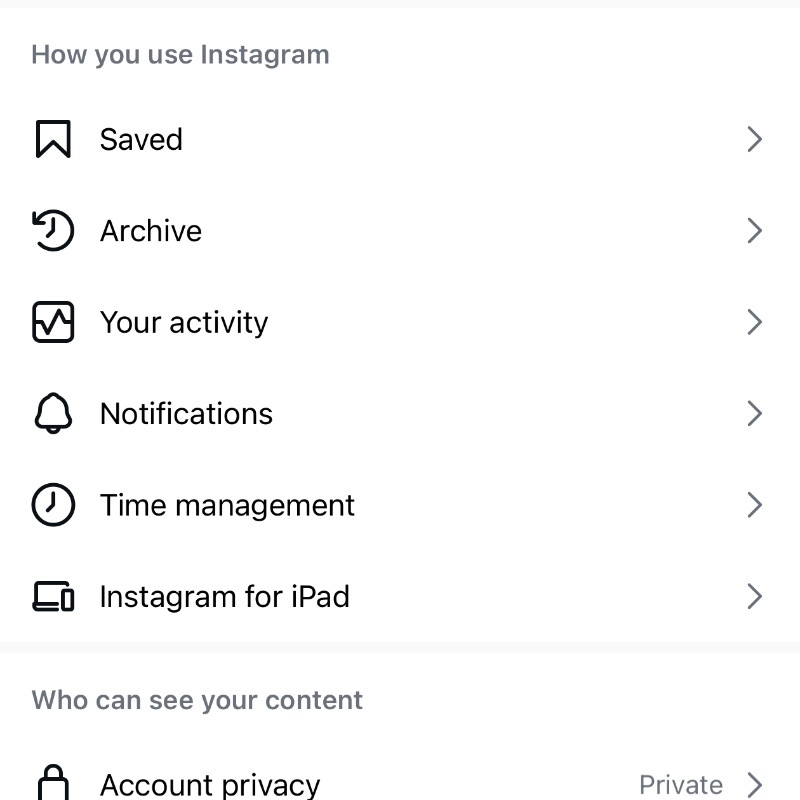800x800 pixels.
Task: Tap Instagram for iPad
Action: (x=400, y=597)
